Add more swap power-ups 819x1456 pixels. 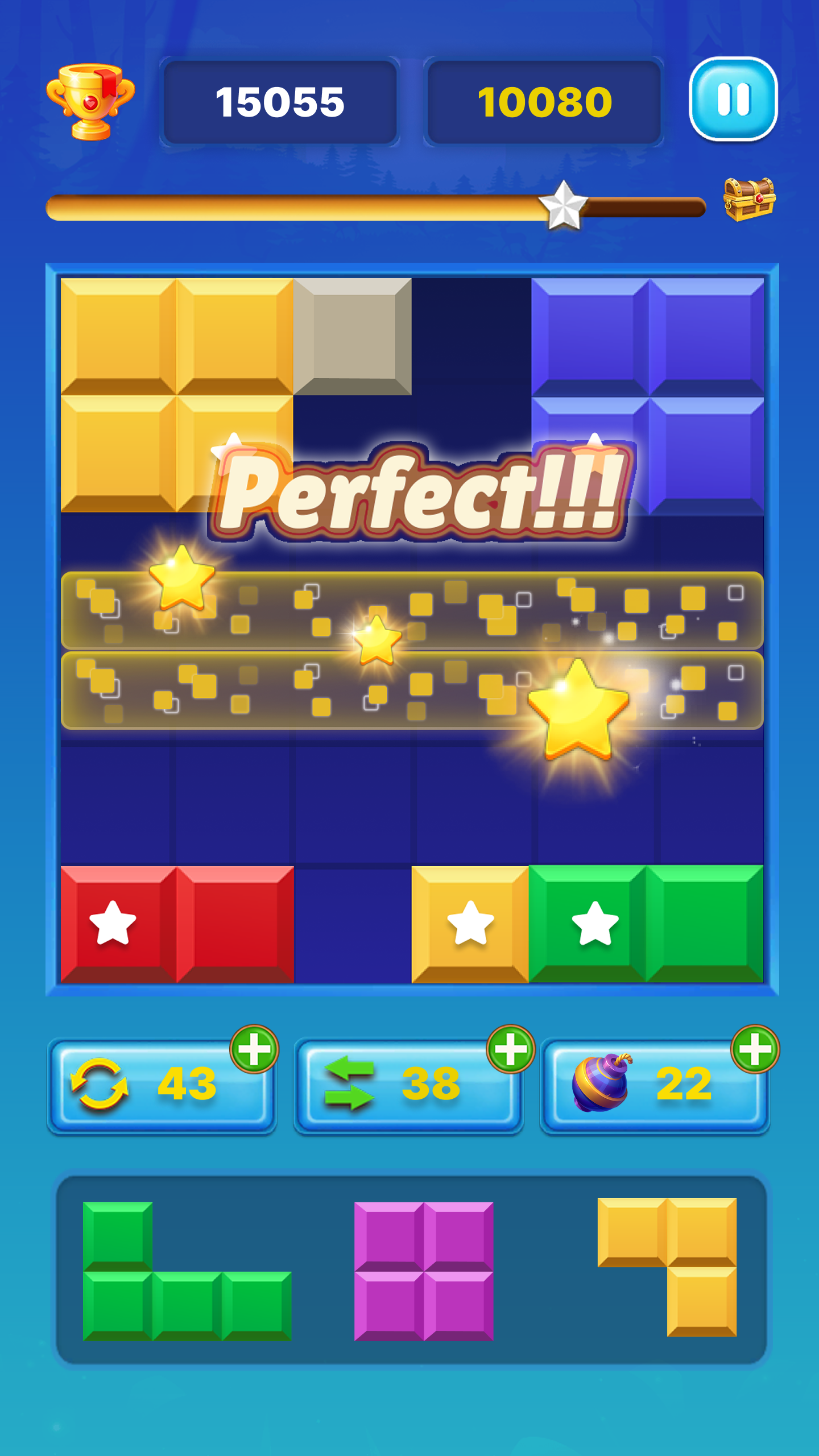(x=510, y=1049)
